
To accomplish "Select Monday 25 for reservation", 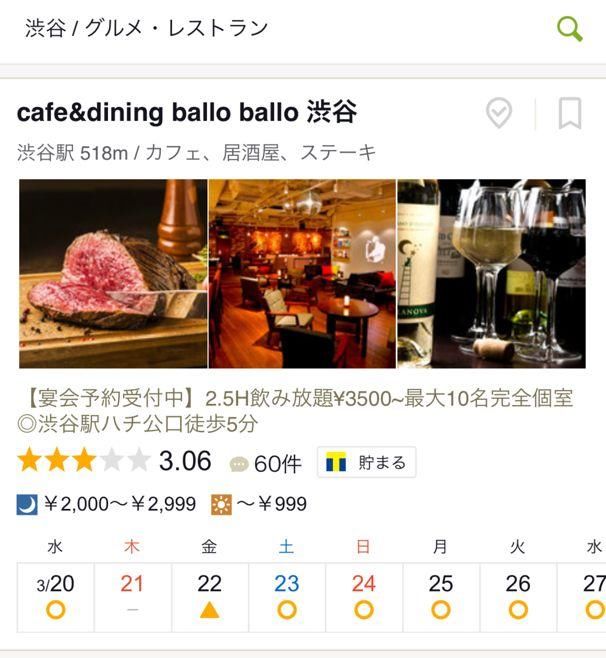I will coord(441,596).
